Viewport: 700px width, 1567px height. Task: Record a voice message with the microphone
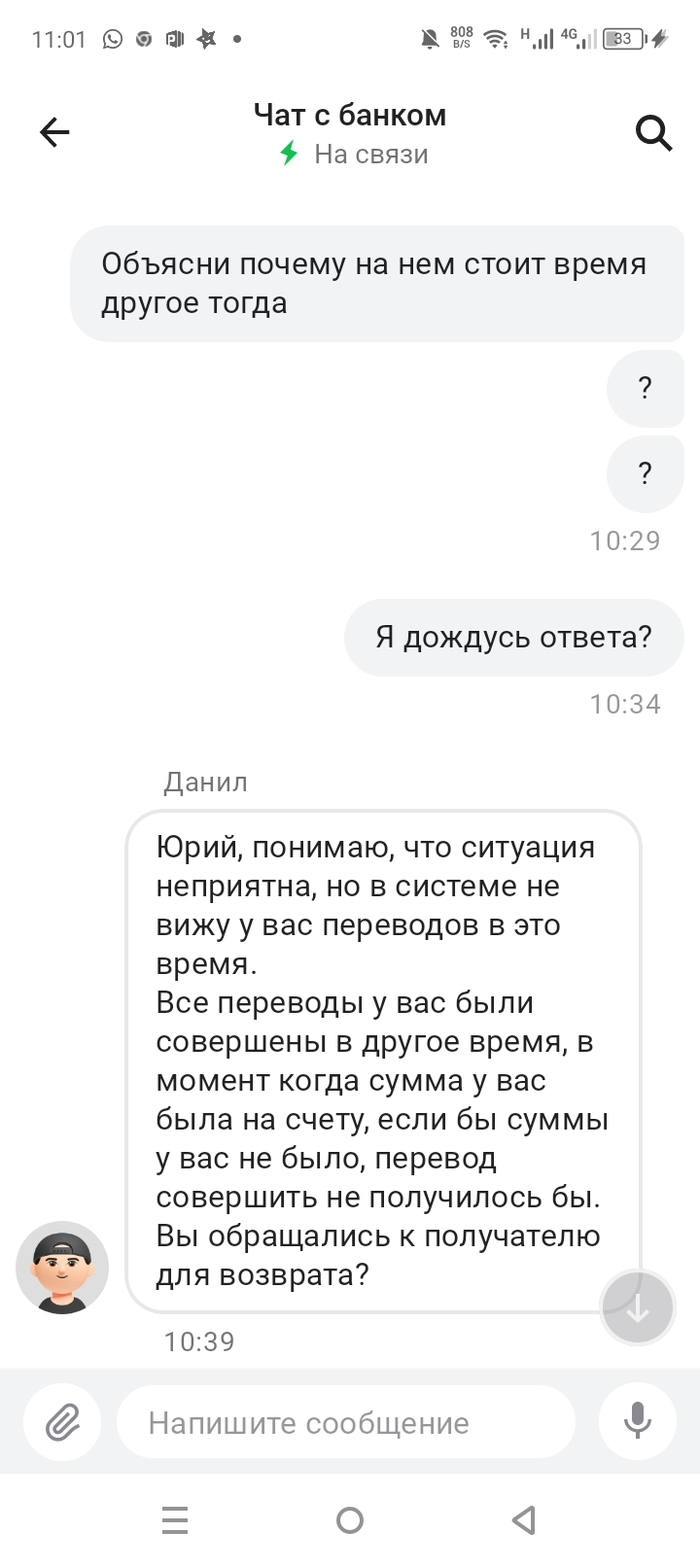coord(637,1422)
